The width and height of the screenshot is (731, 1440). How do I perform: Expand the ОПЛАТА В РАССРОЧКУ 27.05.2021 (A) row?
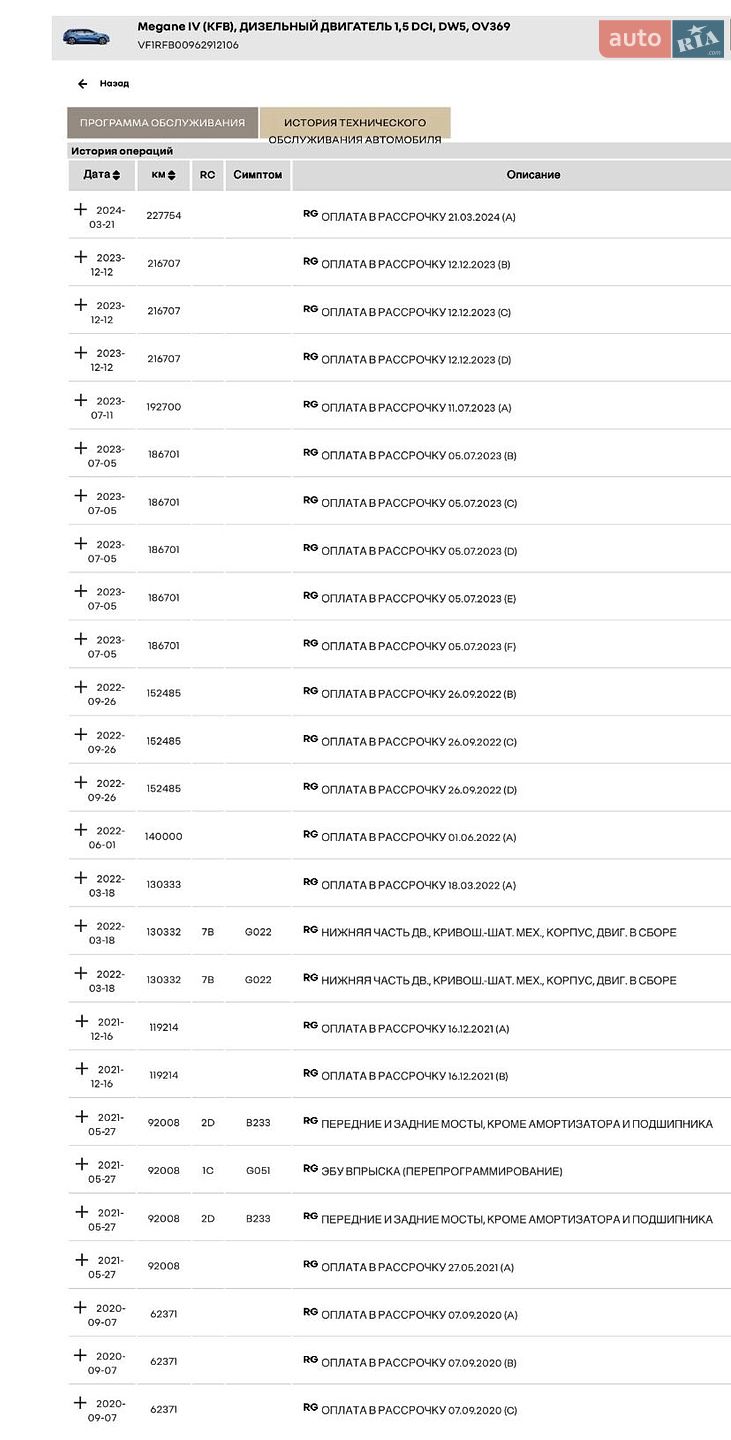(x=81, y=1260)
